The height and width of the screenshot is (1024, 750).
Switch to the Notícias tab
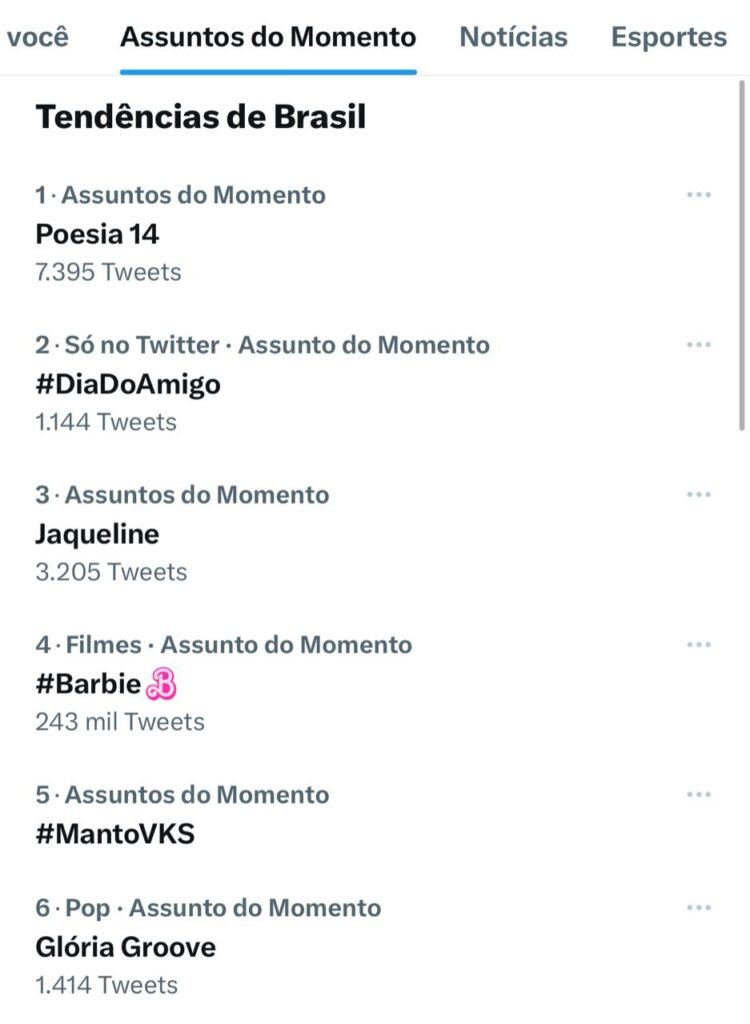513,38
